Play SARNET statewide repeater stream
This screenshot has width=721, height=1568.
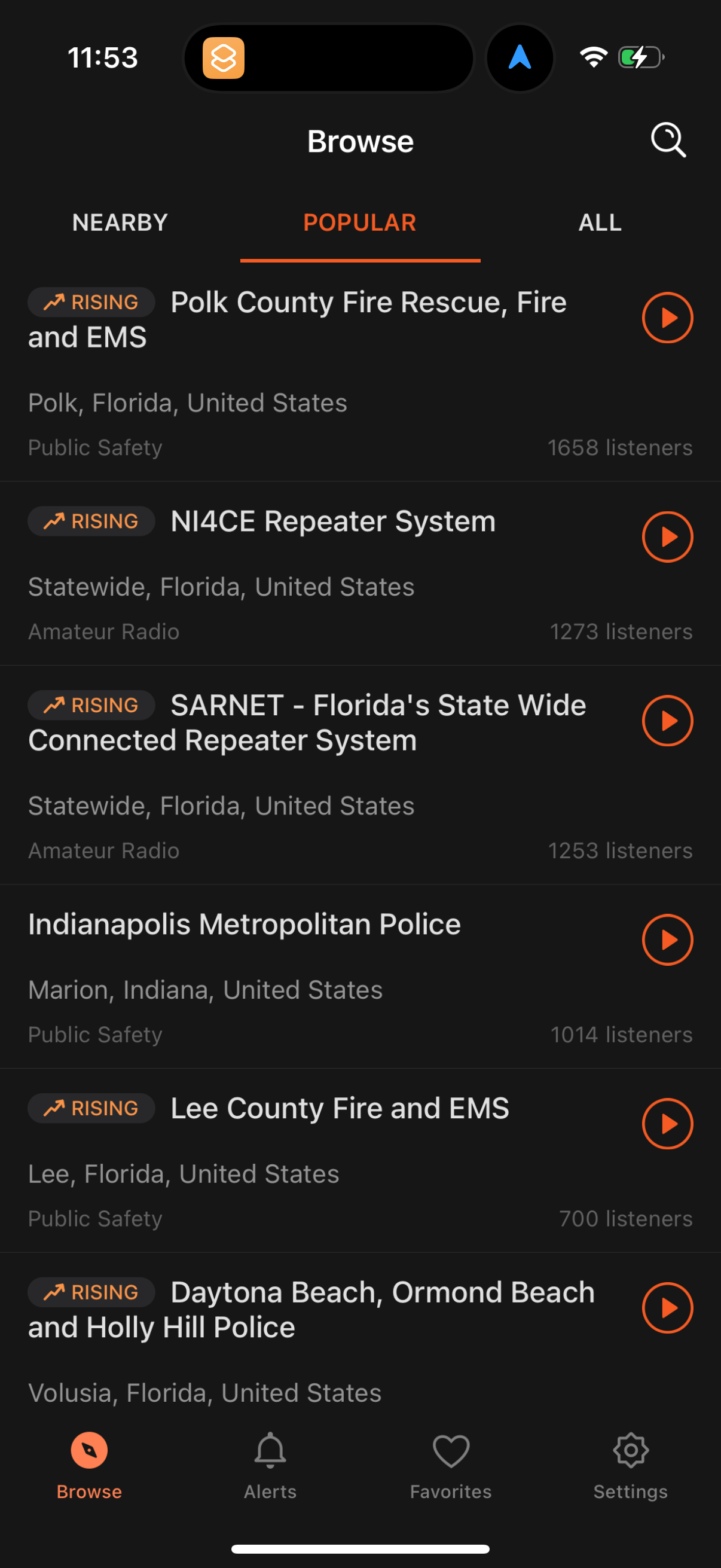667,719
